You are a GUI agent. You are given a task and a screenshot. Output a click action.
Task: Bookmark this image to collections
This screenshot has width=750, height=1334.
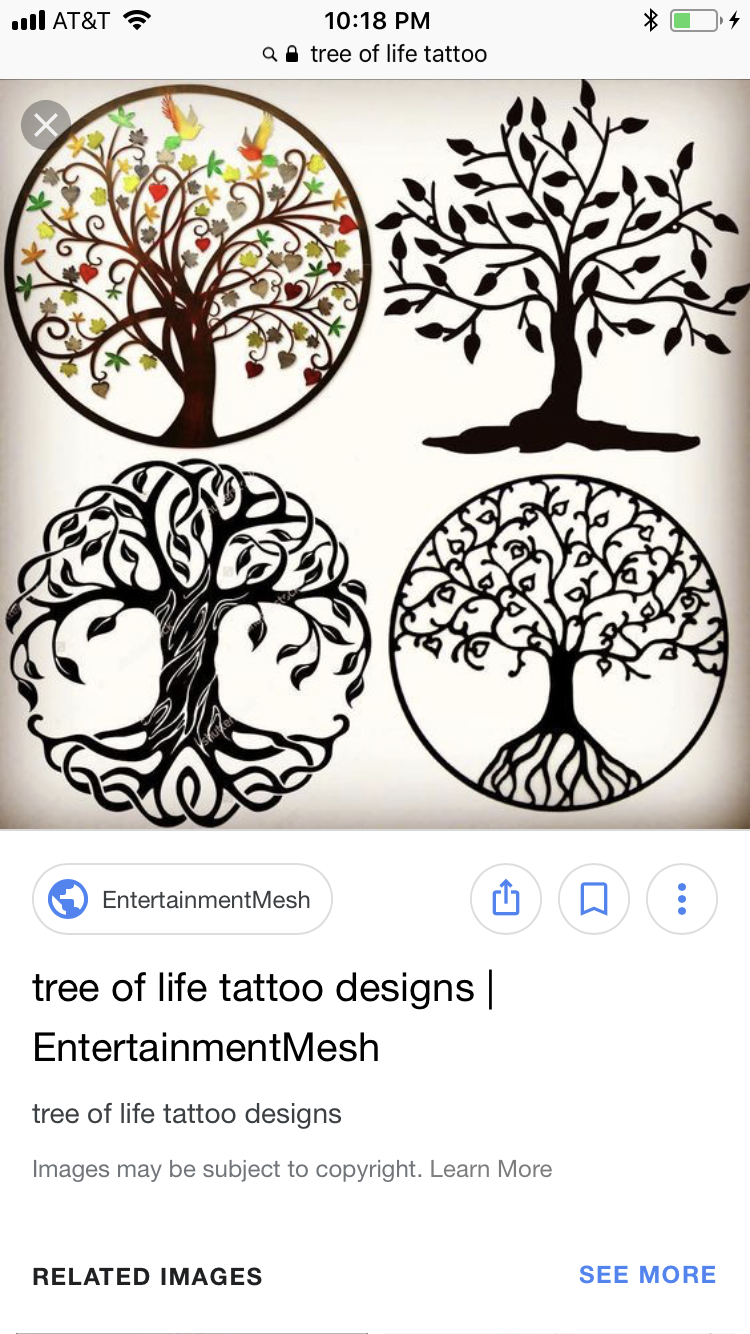coord(594,899)
